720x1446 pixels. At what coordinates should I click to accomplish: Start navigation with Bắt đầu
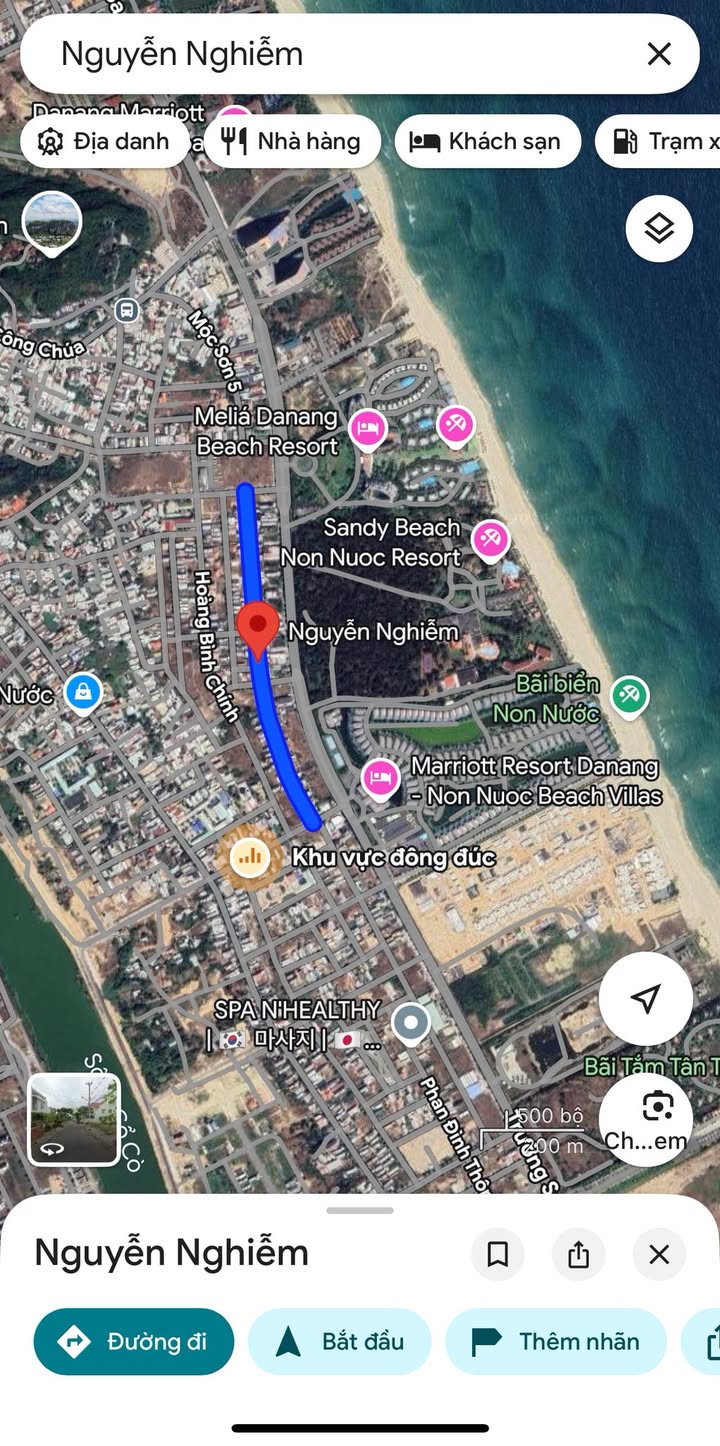pos(340,1341)
